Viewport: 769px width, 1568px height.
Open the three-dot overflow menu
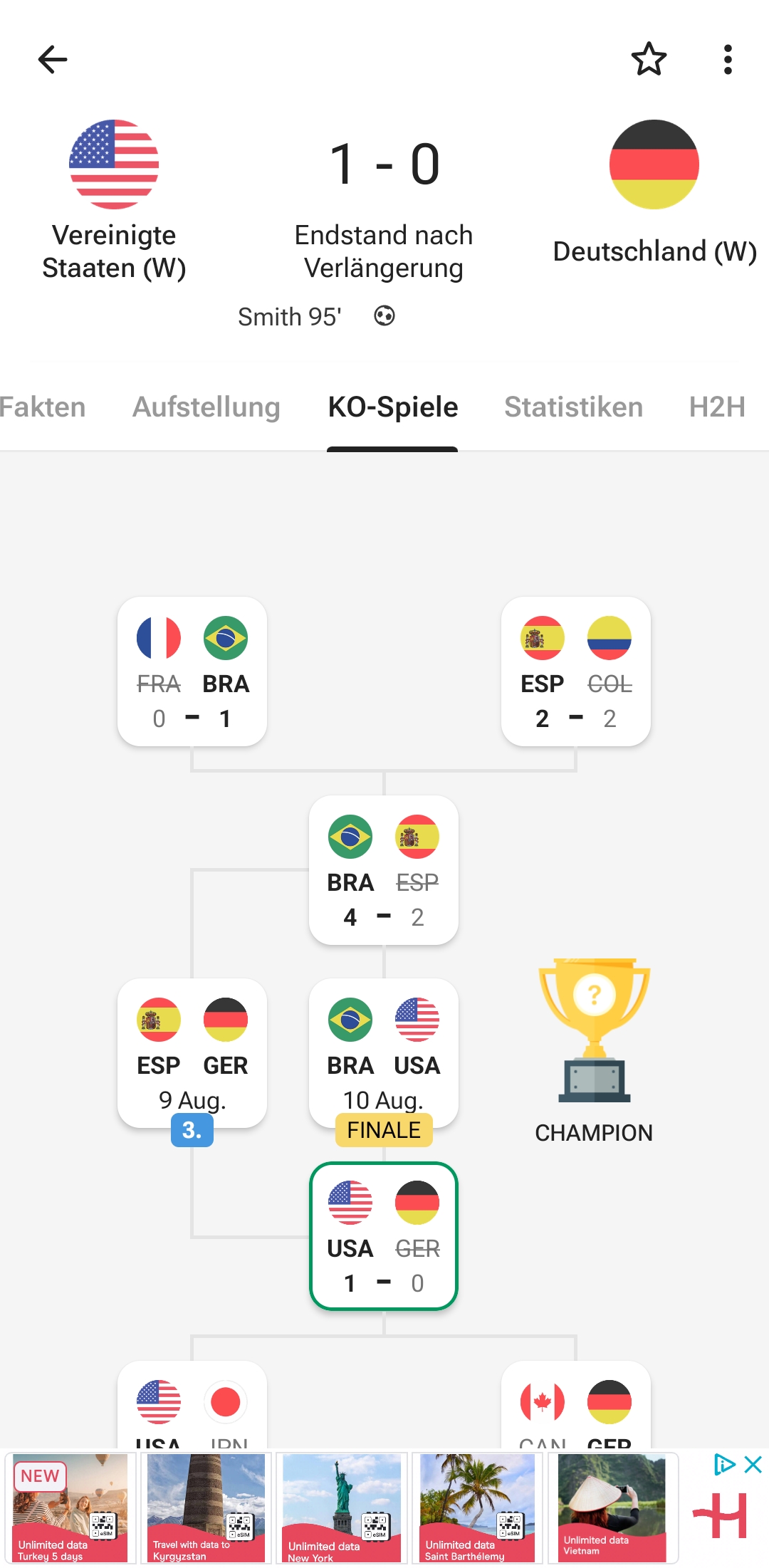click(727, 59)
